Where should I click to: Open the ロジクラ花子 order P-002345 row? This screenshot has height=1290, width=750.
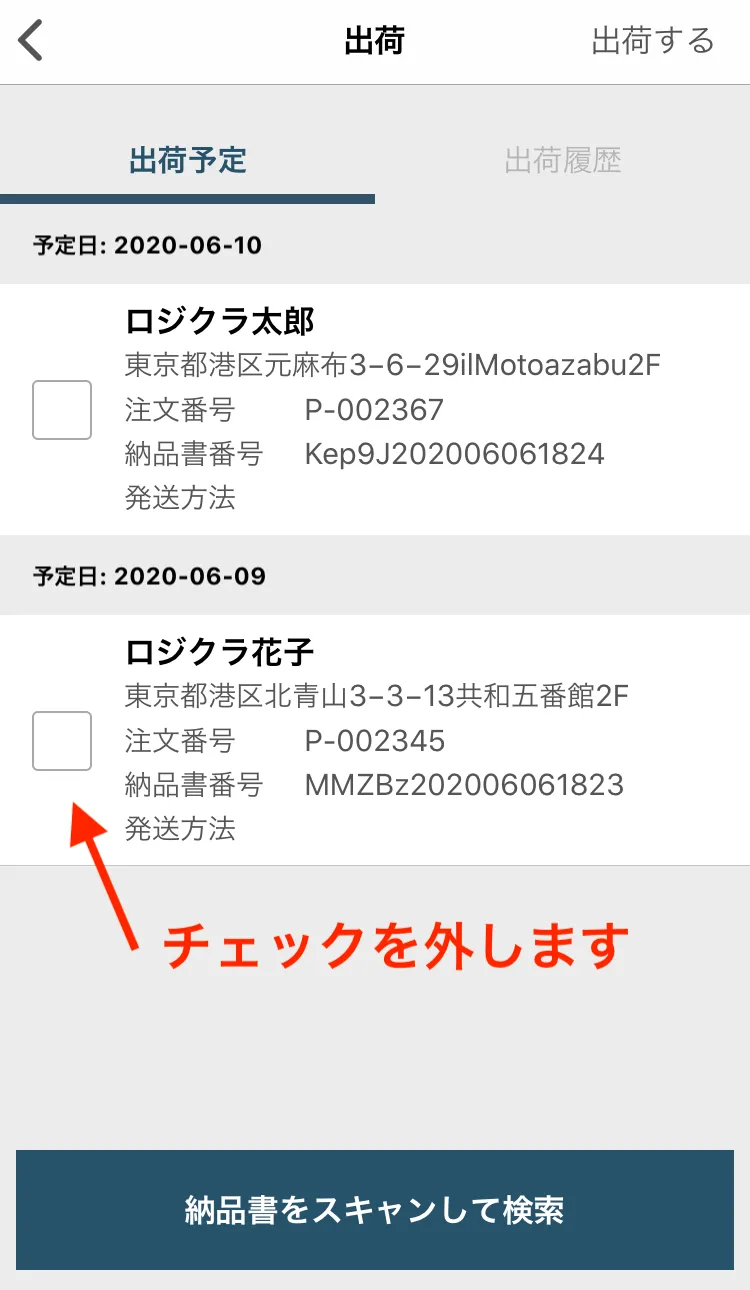(x=420, y=741)
